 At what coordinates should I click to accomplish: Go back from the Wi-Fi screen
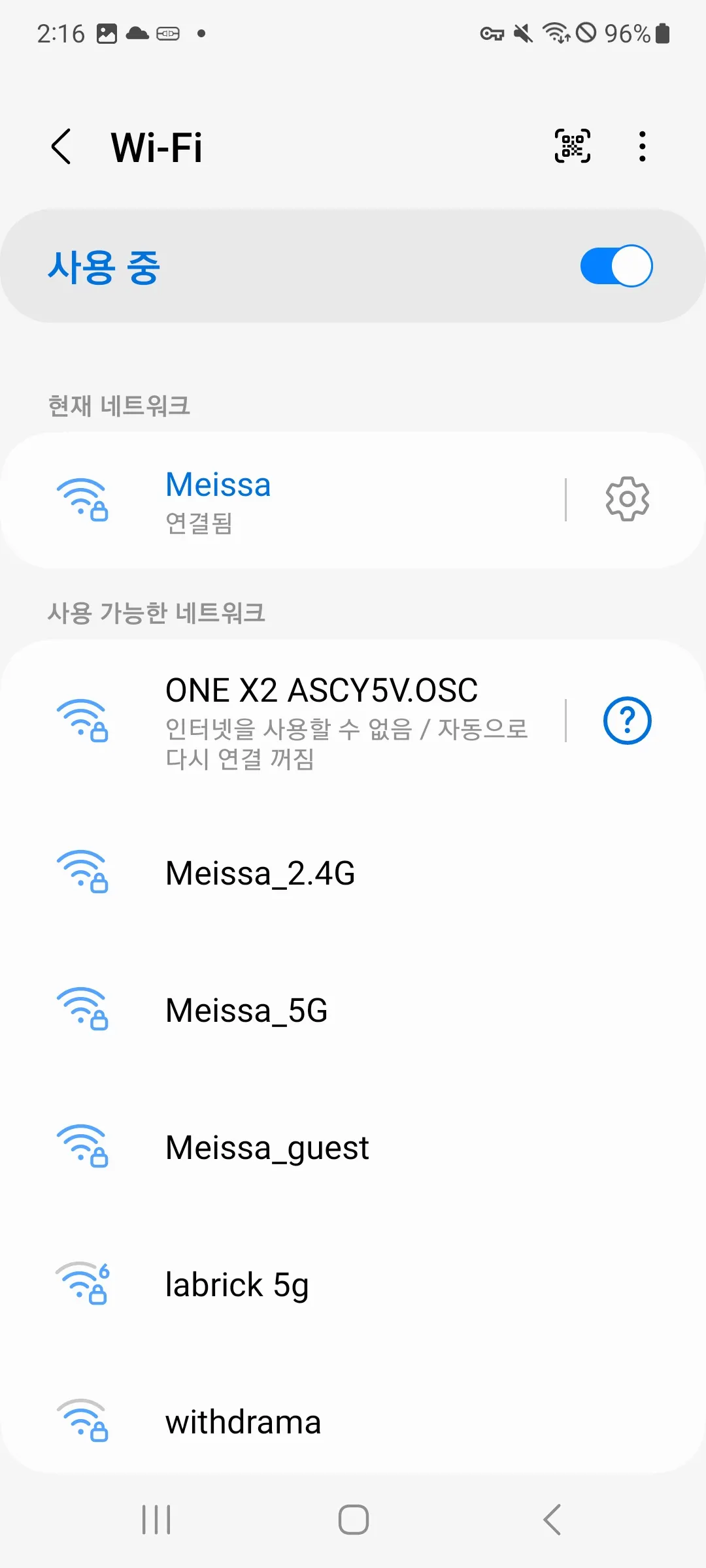pos(61,146)
